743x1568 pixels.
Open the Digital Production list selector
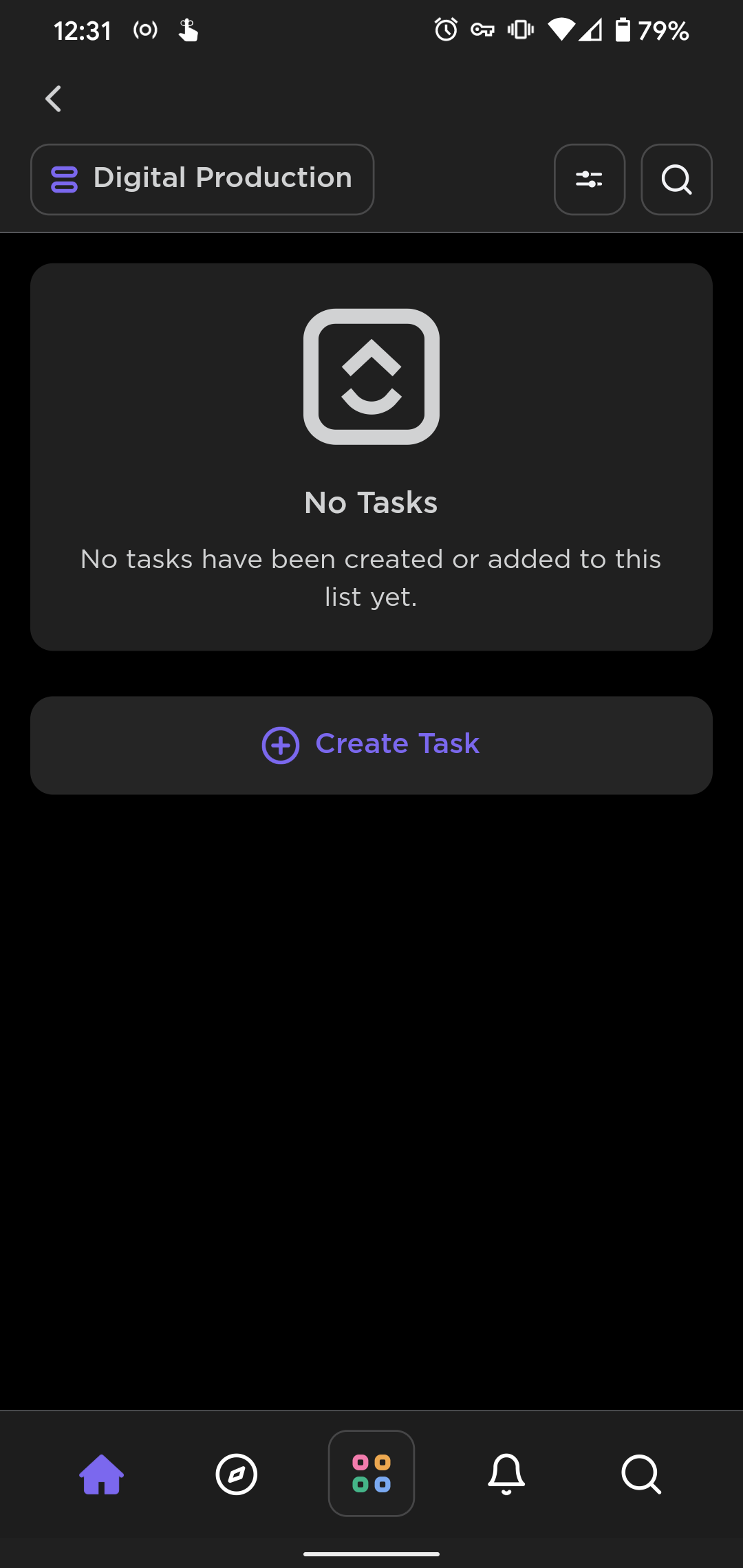pos(202,179)
